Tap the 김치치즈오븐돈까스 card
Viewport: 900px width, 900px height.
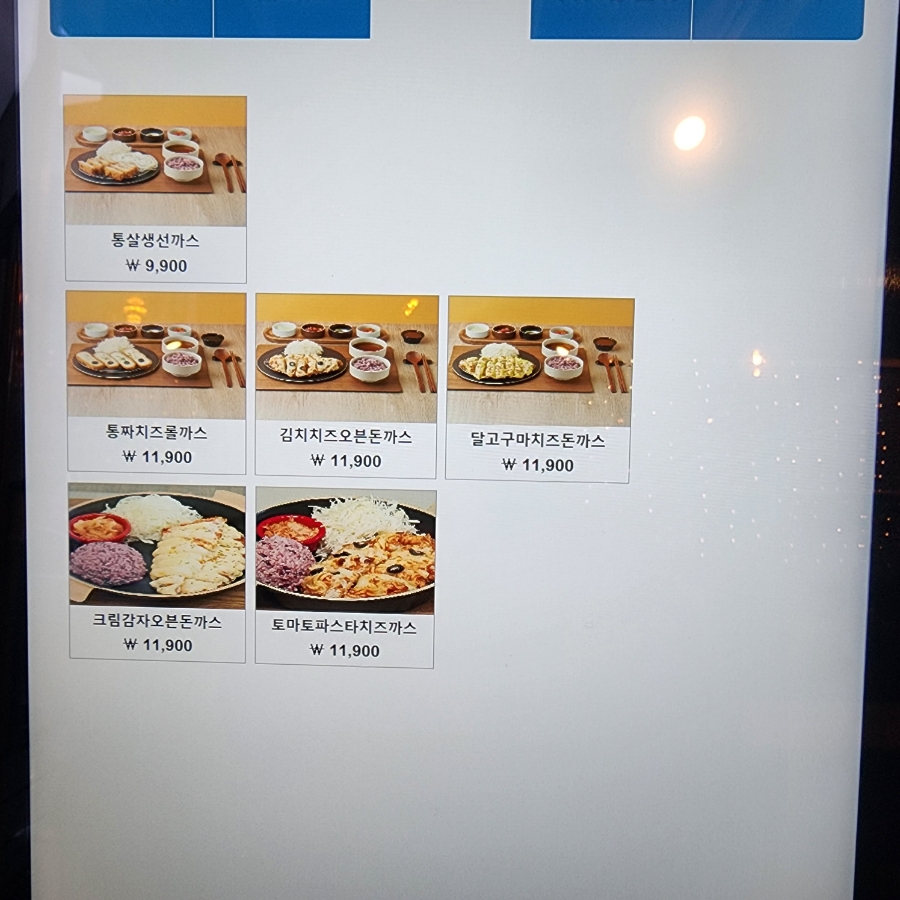(346, 385)
